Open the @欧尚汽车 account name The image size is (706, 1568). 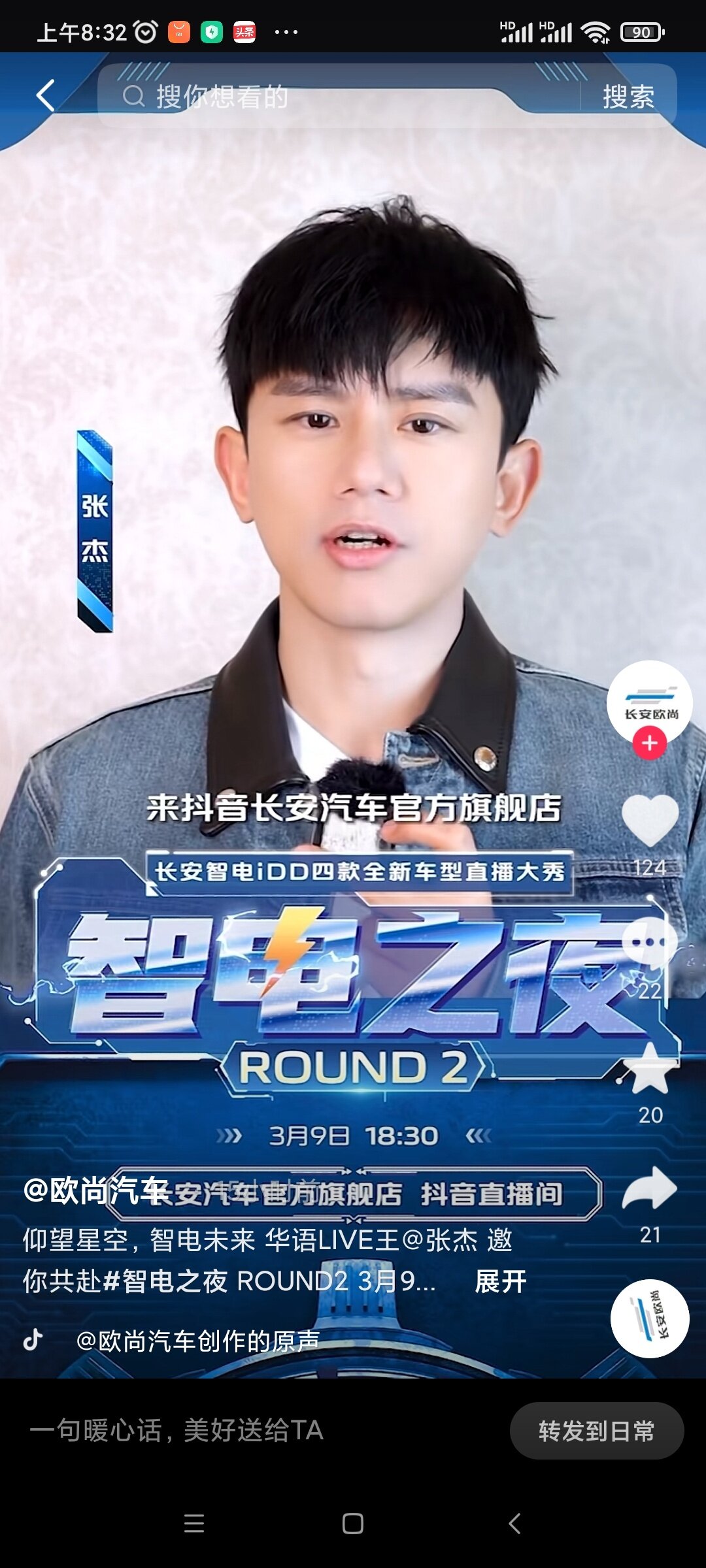coord(95,1190)
